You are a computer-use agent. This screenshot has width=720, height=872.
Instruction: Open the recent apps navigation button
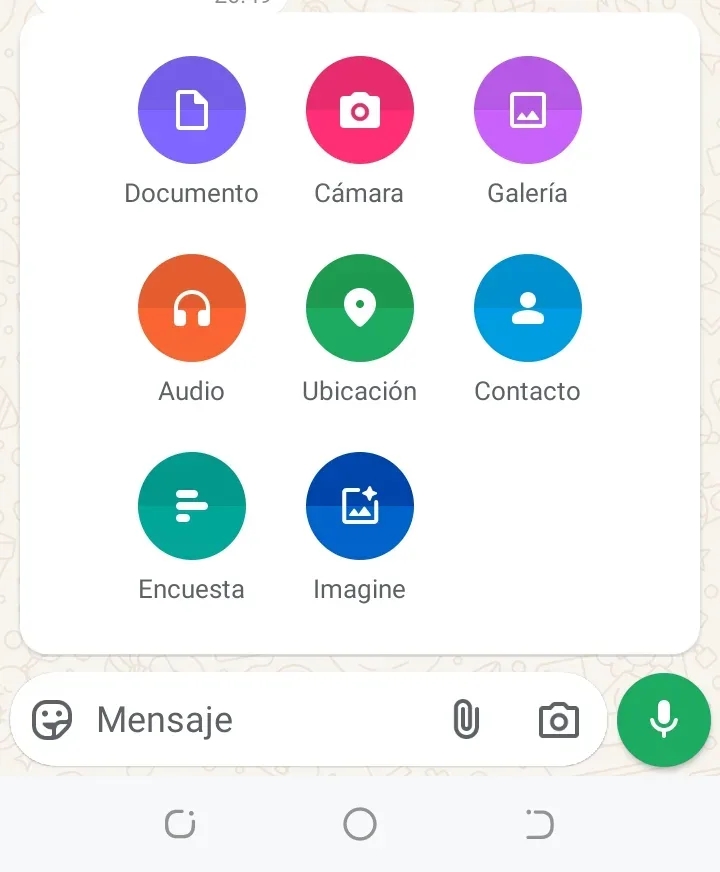coord(180,824)
